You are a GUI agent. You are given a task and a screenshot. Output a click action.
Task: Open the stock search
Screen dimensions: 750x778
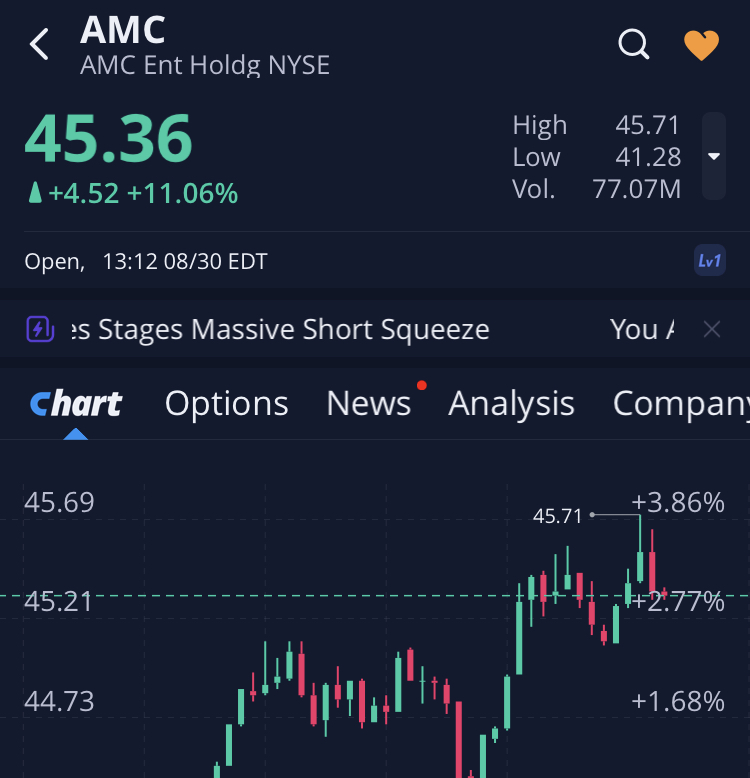point(634,45)
